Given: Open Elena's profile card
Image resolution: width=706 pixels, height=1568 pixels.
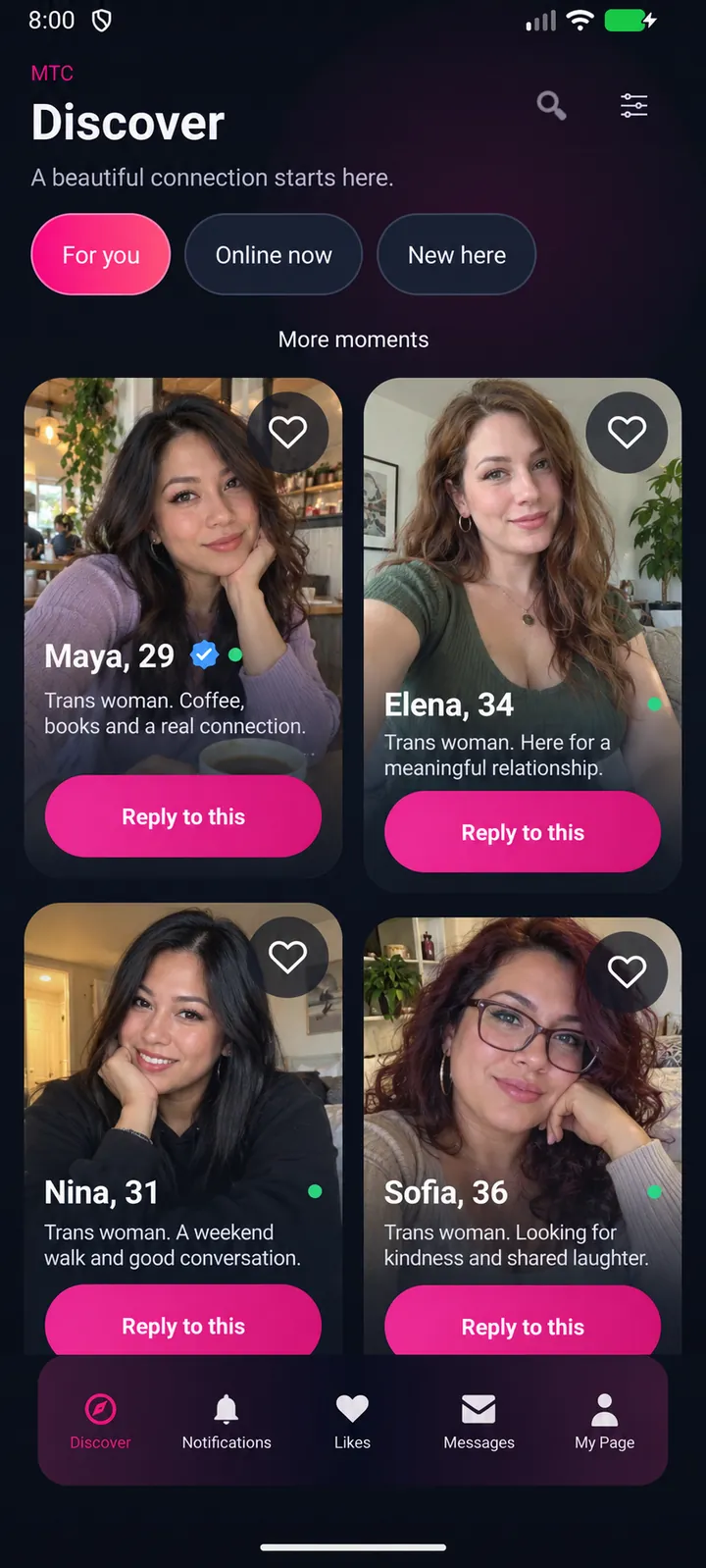Looking at the screenshot, I should point(523,589).
